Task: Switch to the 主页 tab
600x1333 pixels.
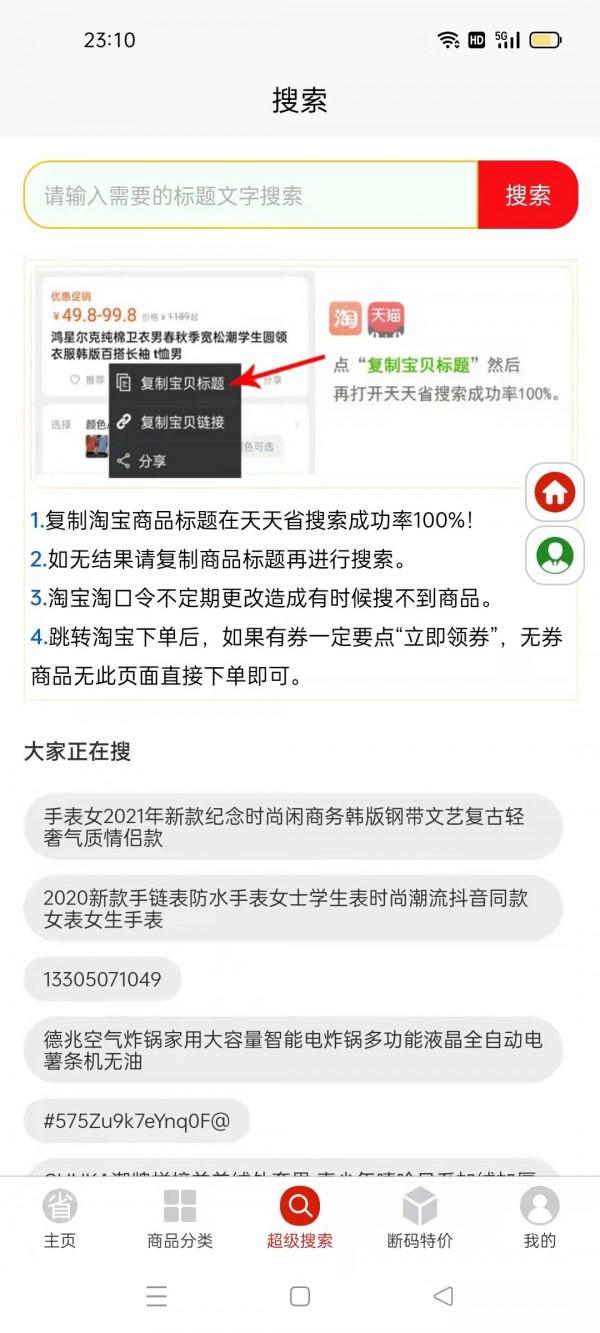Action: pyautogui.click(x=60, y=1220)
